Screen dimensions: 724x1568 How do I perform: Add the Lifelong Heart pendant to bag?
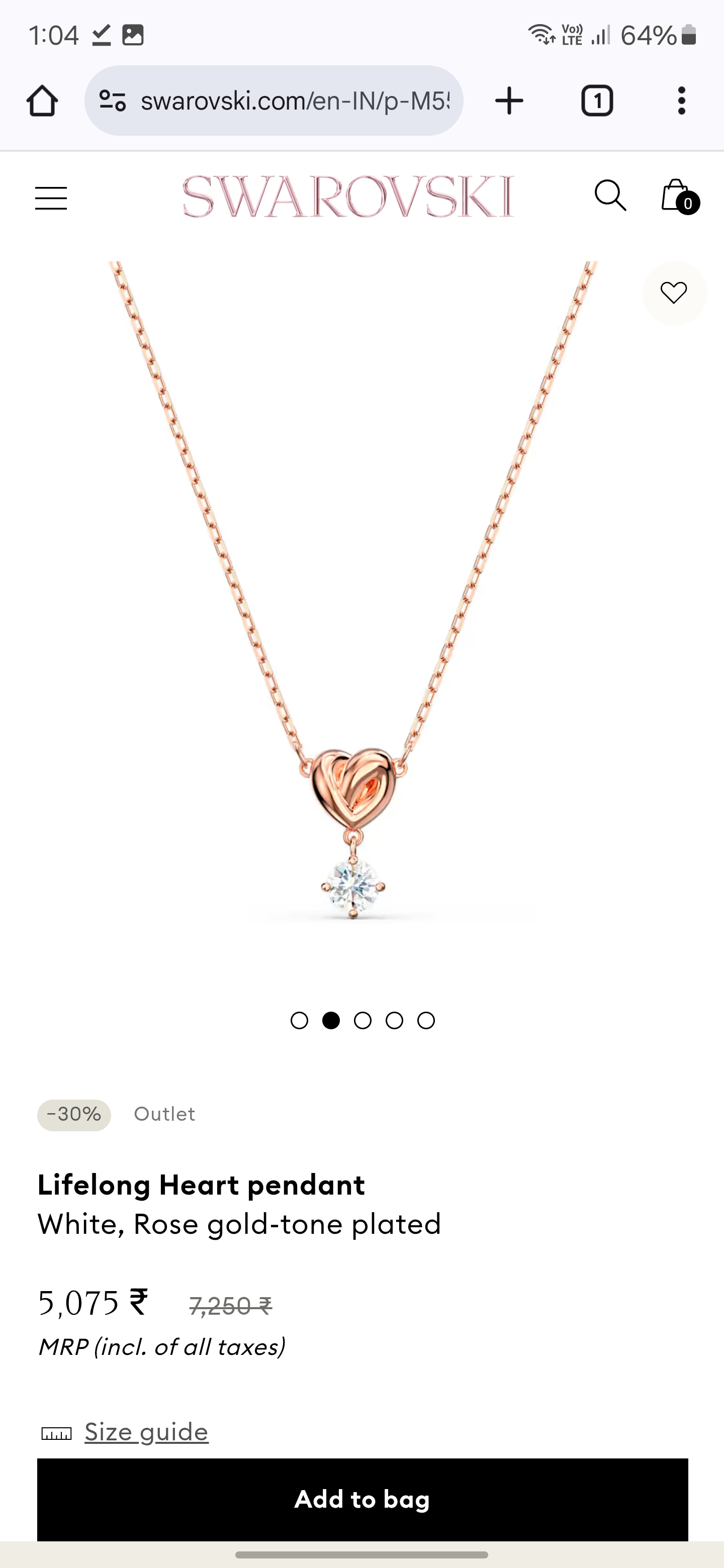(363, 1499)
